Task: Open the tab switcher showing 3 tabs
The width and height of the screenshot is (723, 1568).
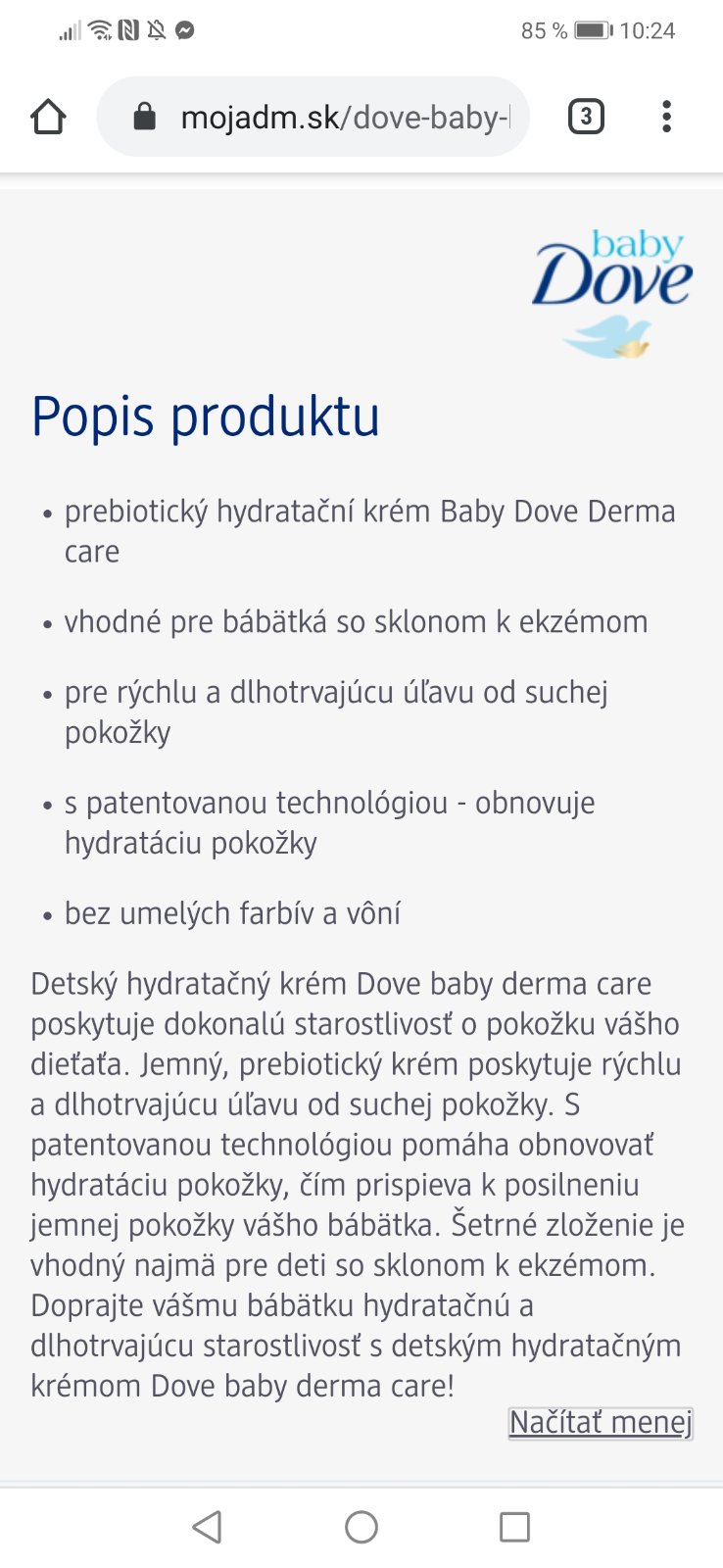Action: [x=586, y=117]
